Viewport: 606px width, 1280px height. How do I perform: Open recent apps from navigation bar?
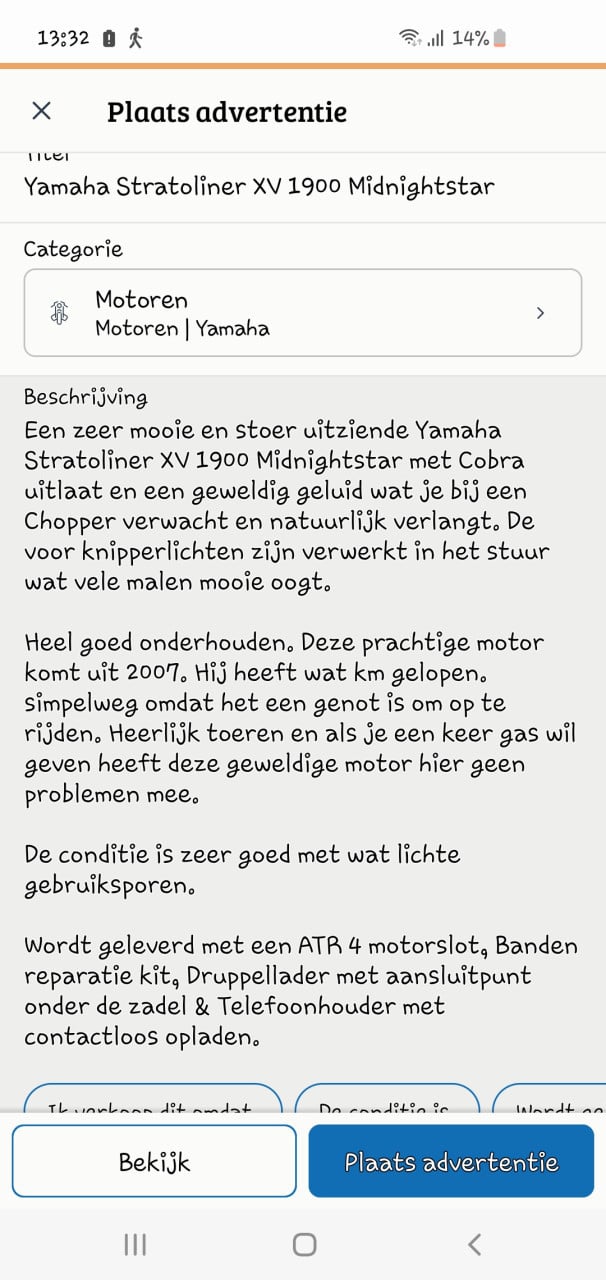pos(134,1244)
